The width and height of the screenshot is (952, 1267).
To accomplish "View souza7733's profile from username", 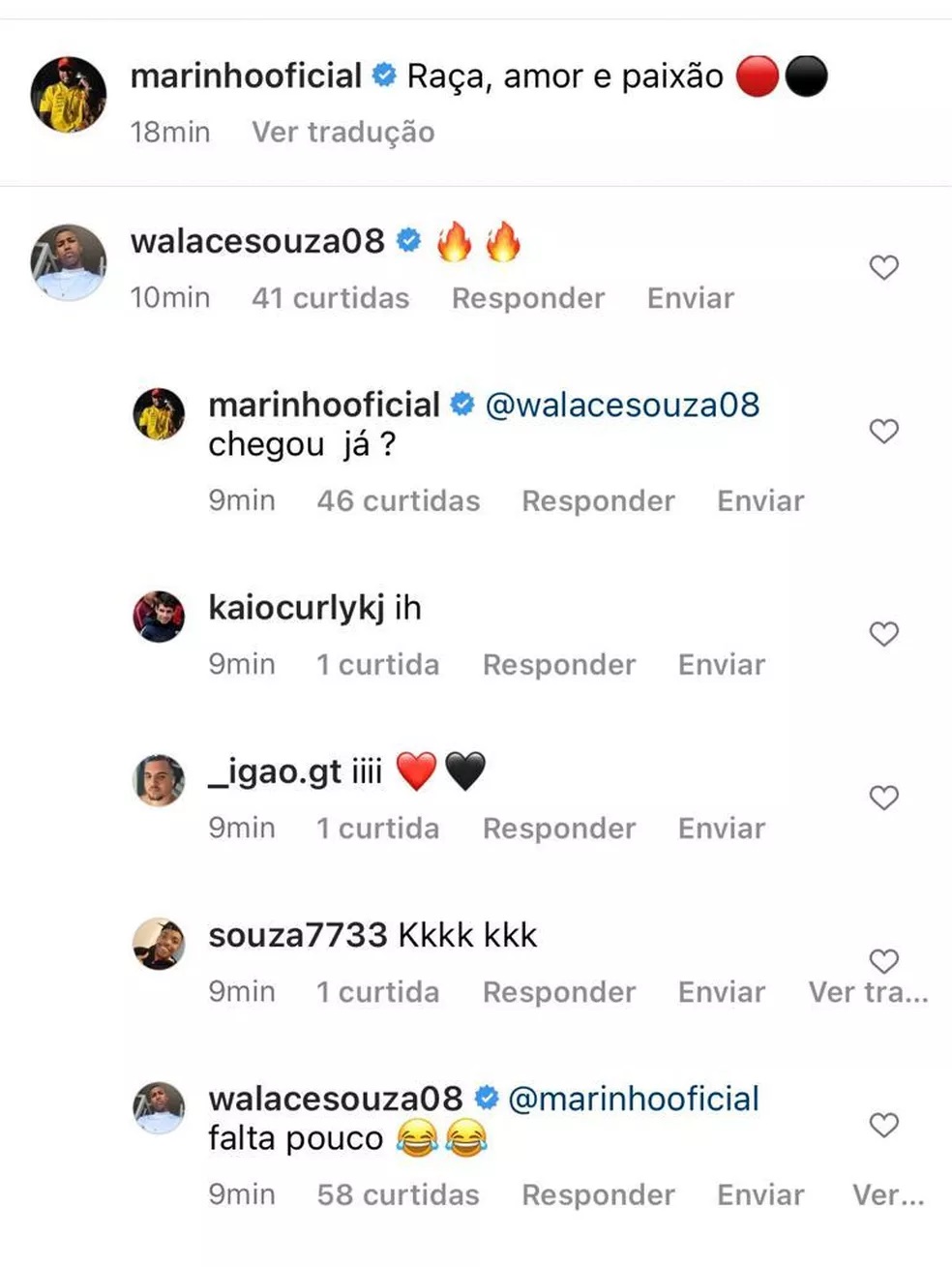I will [297, 935].
